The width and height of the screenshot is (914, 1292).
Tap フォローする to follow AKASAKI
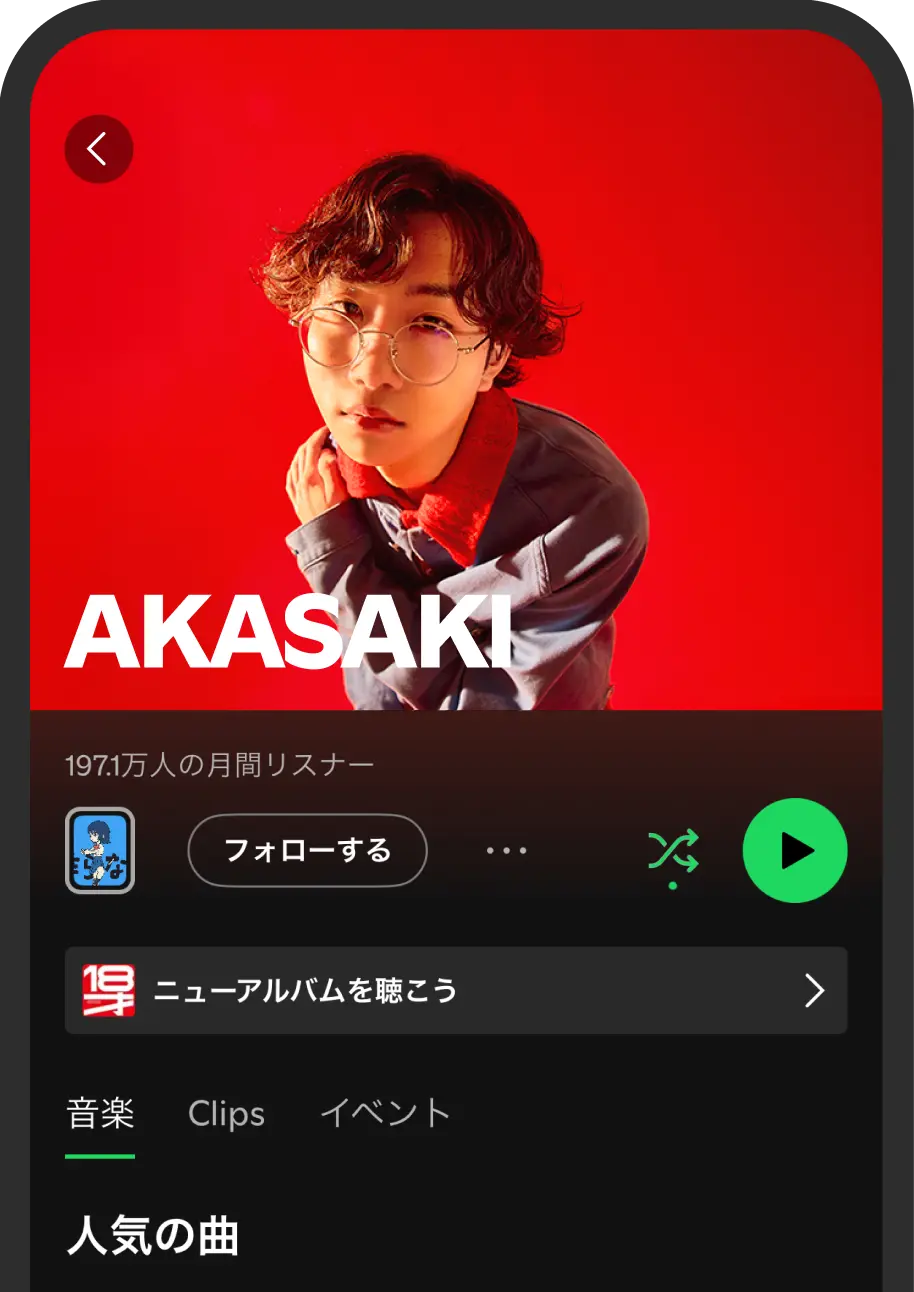point(307,851)
